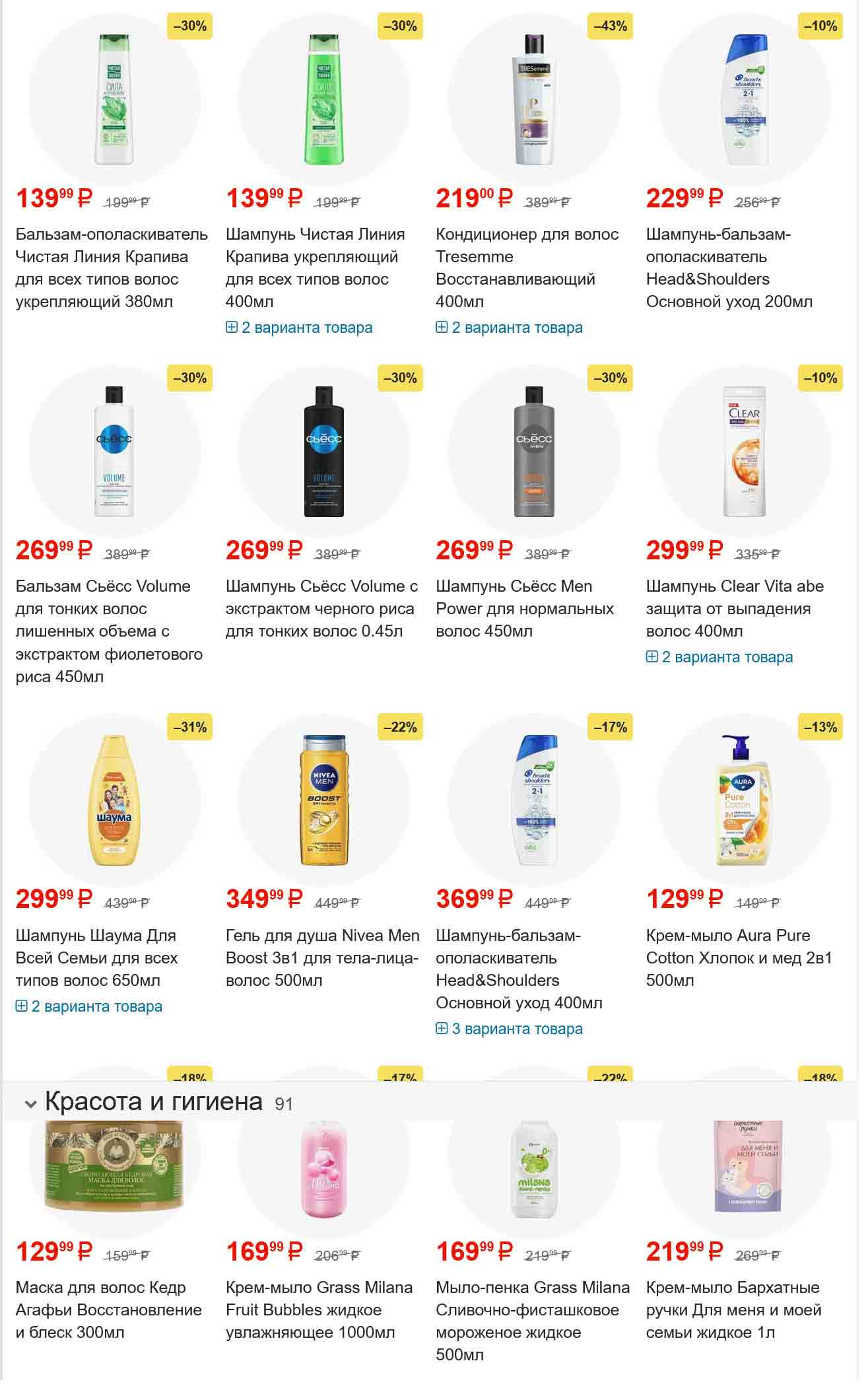Open Шампунь Сьёсс Men Power product
The height and width of the screenshot is (1394, 868).
[x=525, y=608]
